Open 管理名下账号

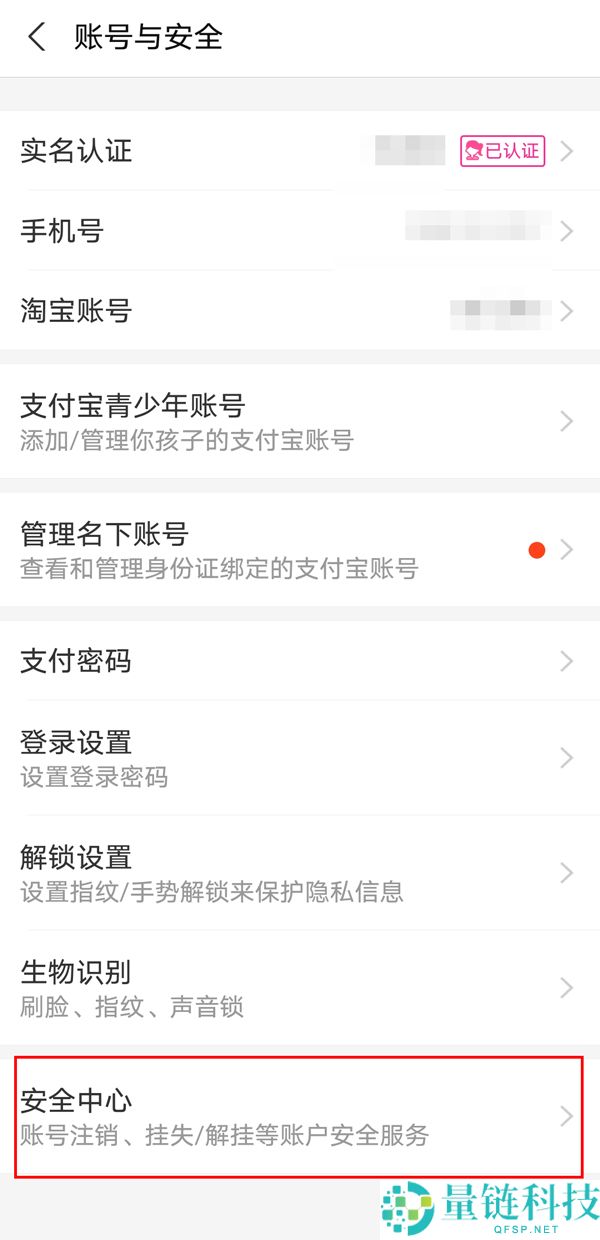tap(300, 549)
